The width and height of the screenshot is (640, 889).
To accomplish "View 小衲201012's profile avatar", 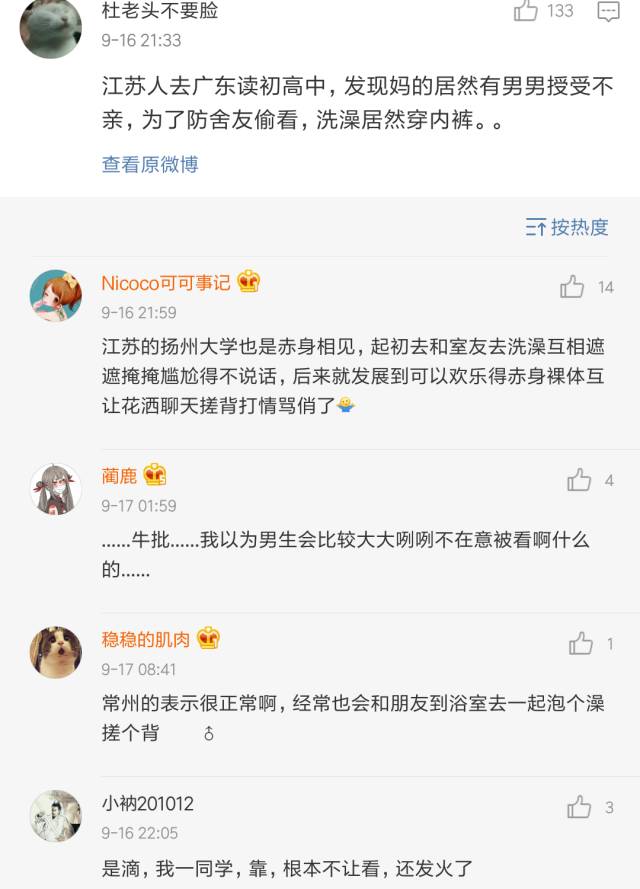I will (56, 815).
